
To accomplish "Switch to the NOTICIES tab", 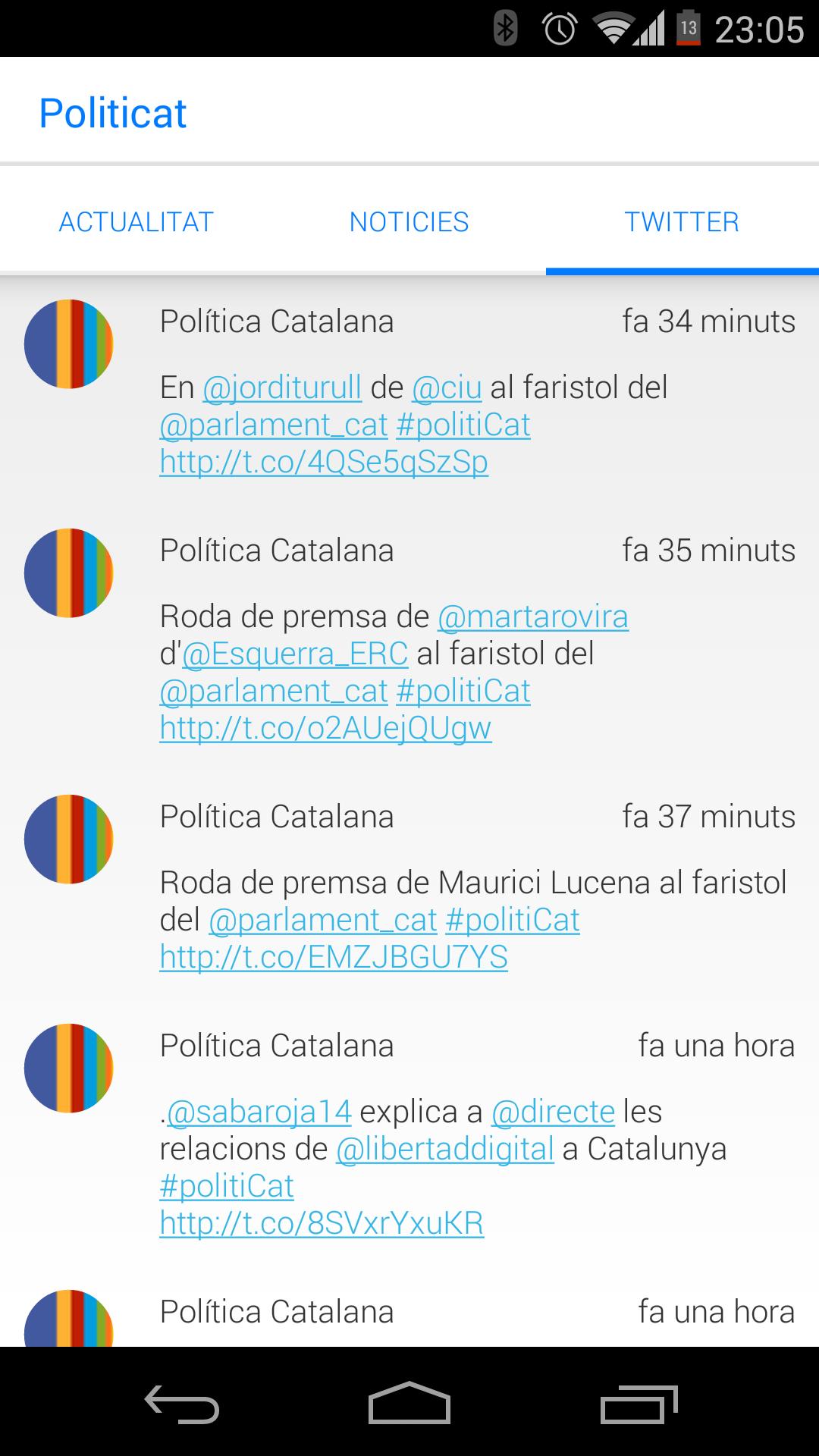I will 409,221.
